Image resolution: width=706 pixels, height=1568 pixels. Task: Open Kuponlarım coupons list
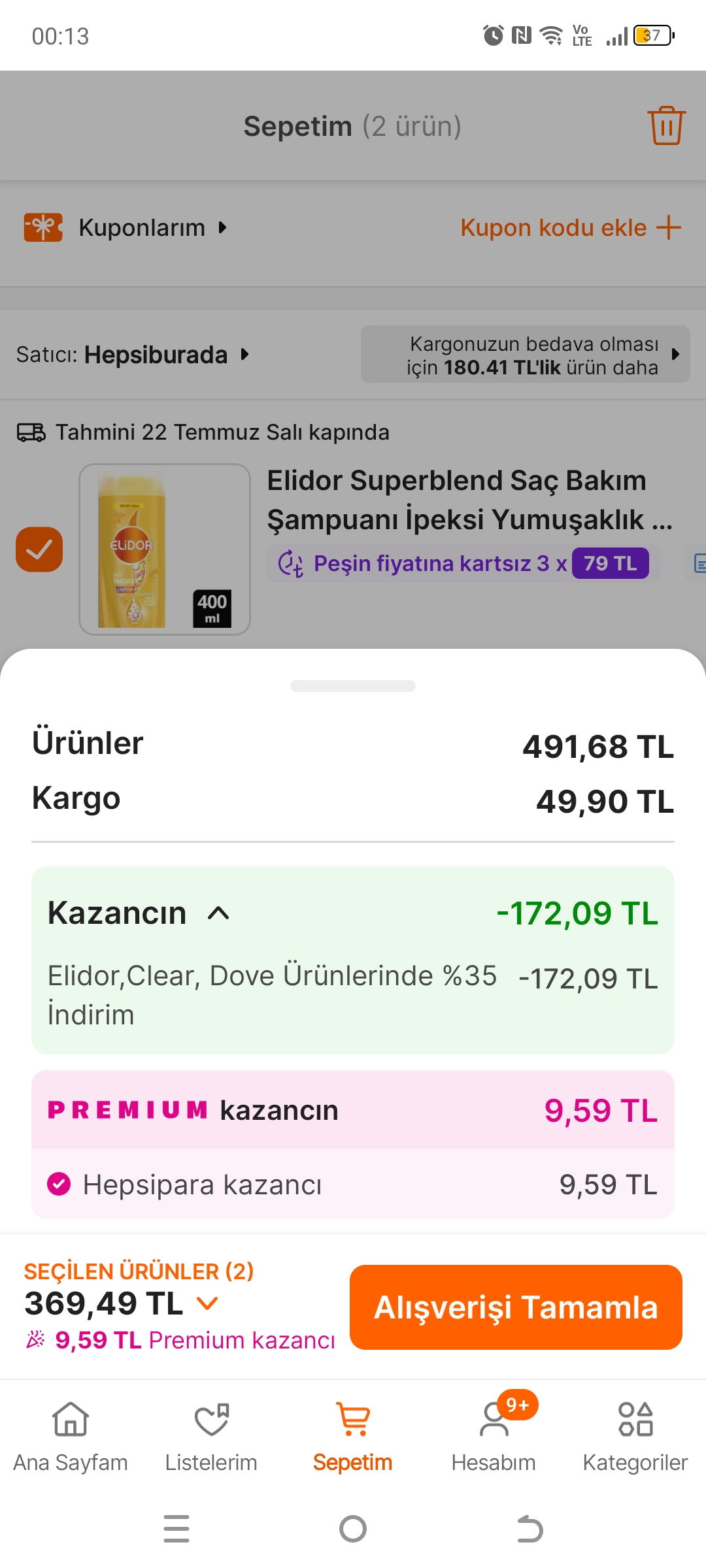pyautogui.click(x=141, y=228)
